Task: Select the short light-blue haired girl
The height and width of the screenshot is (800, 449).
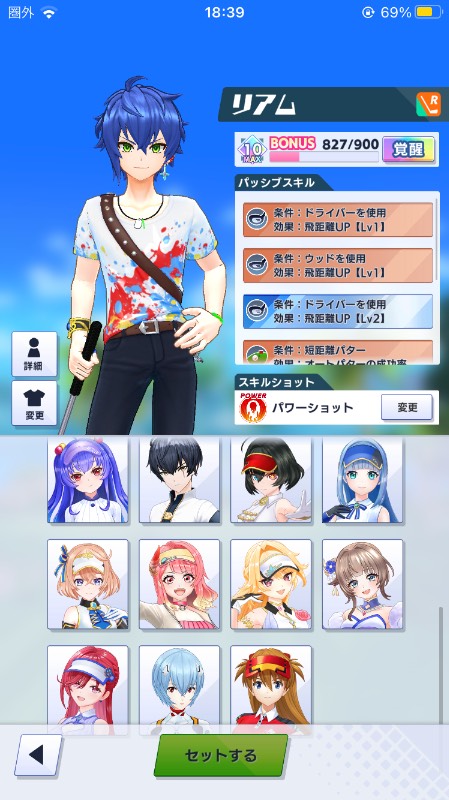Action: [180, 685]
